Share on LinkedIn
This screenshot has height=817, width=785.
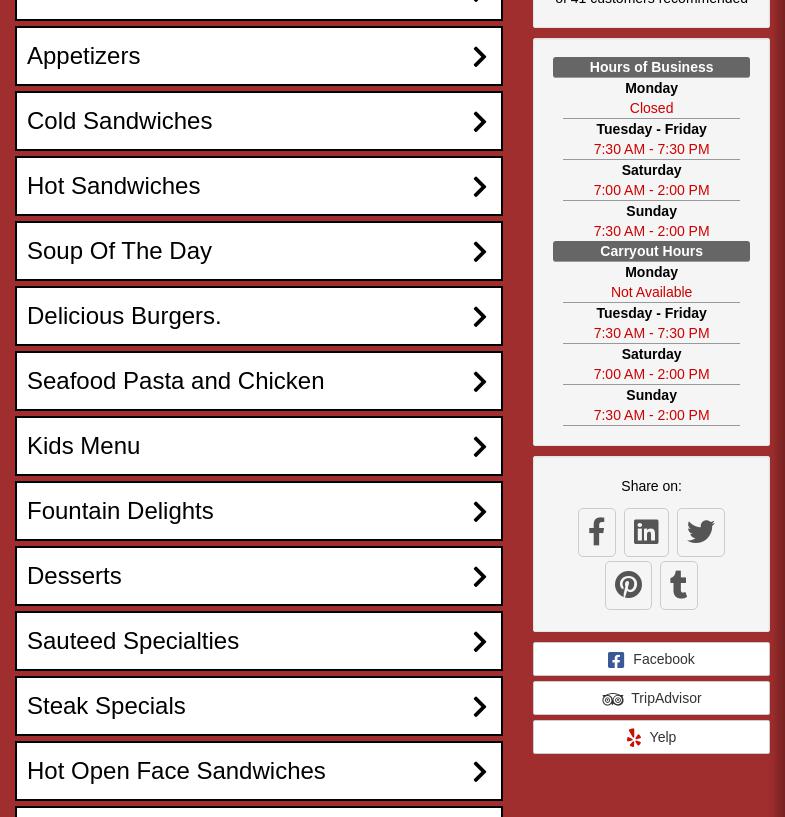[646, 532]
